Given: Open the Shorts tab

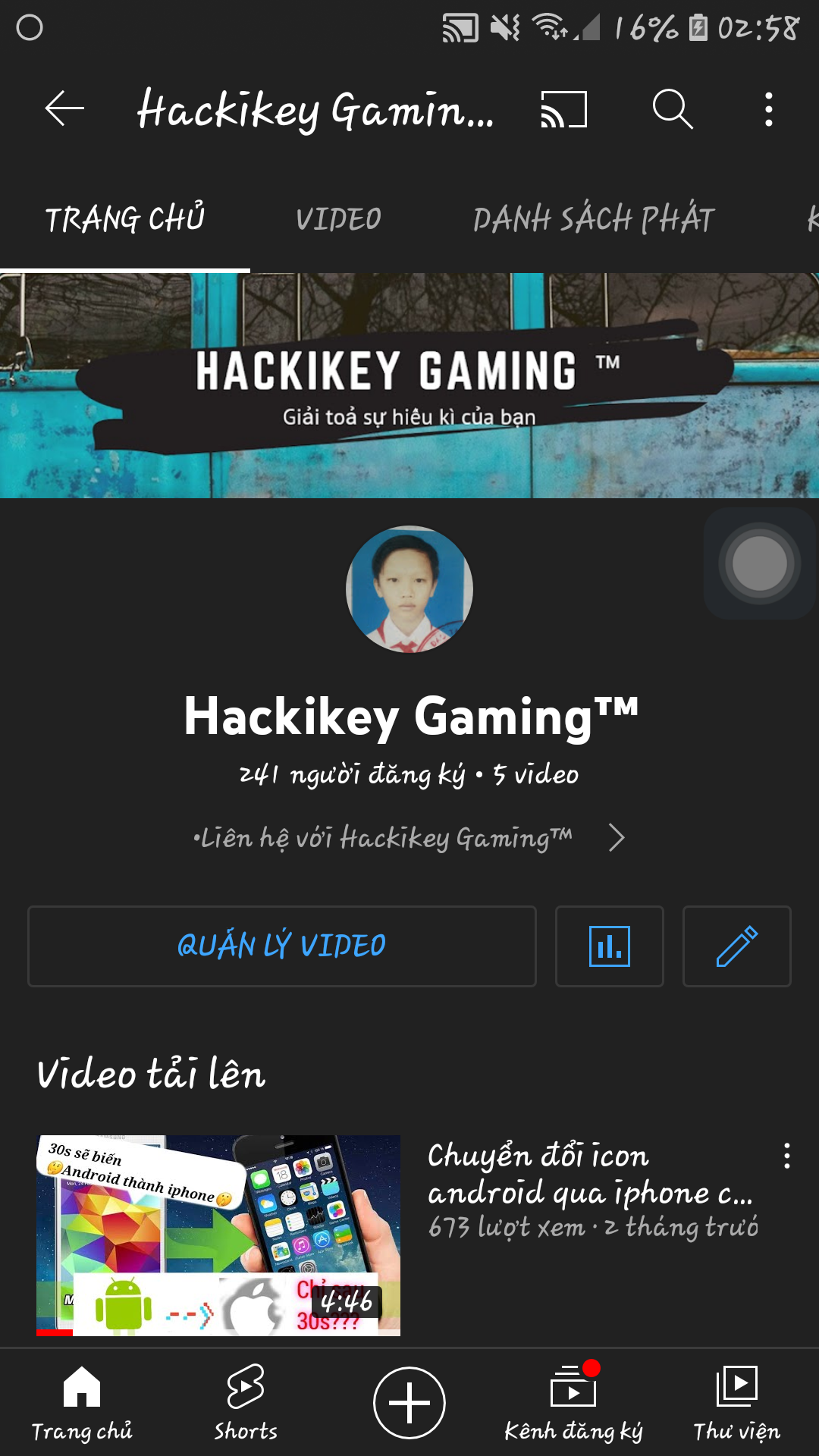Looking at the screenshot, I should coord(246,1401).
